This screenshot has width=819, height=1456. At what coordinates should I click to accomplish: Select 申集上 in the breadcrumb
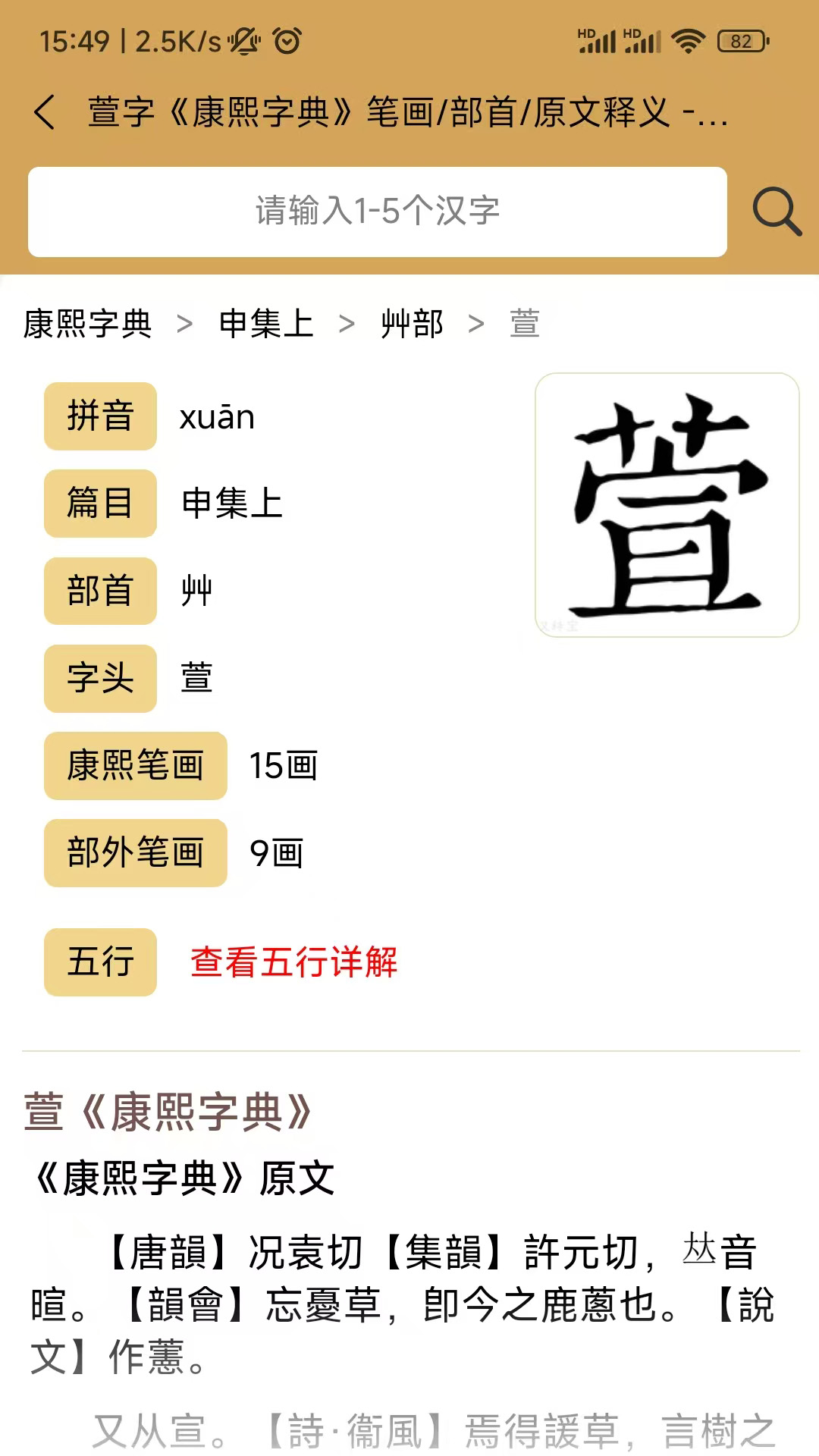pyautogui.click(x=266, y=324)
